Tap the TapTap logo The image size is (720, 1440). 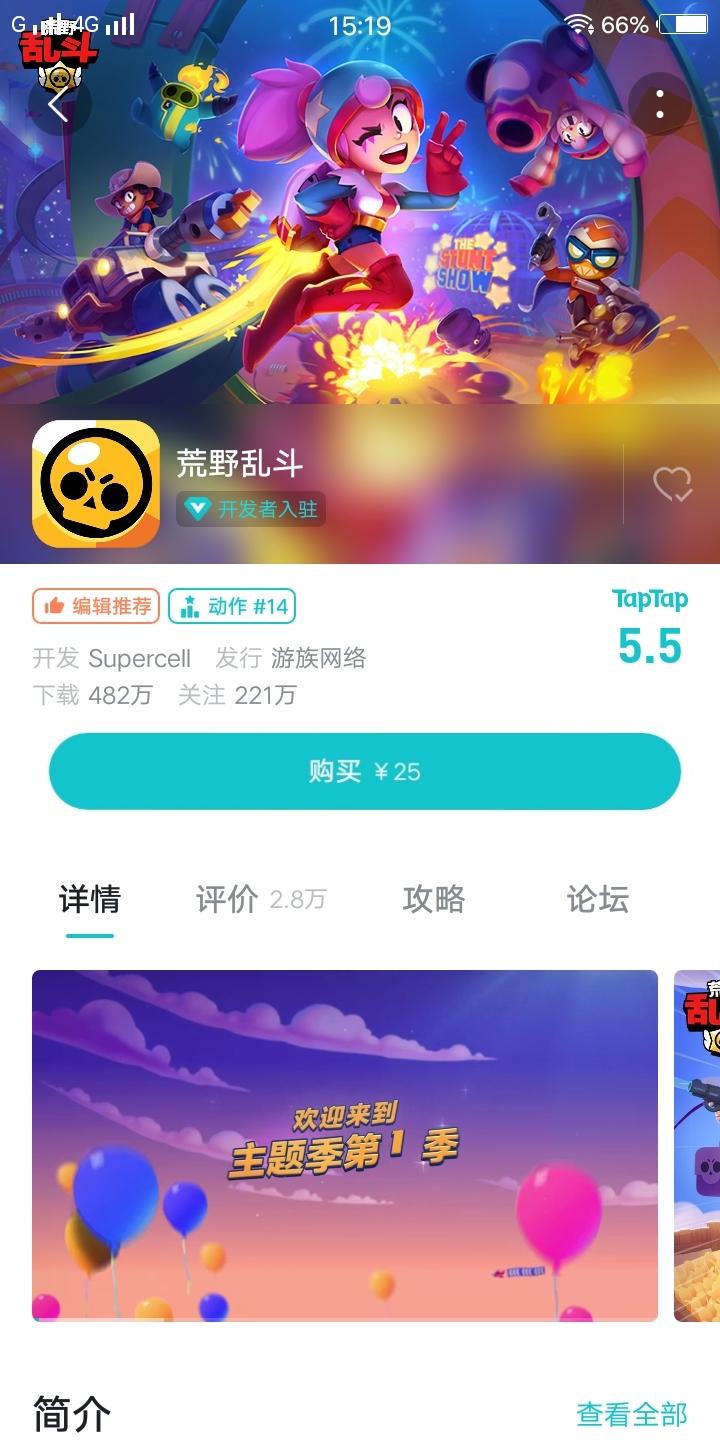[652, 598]
